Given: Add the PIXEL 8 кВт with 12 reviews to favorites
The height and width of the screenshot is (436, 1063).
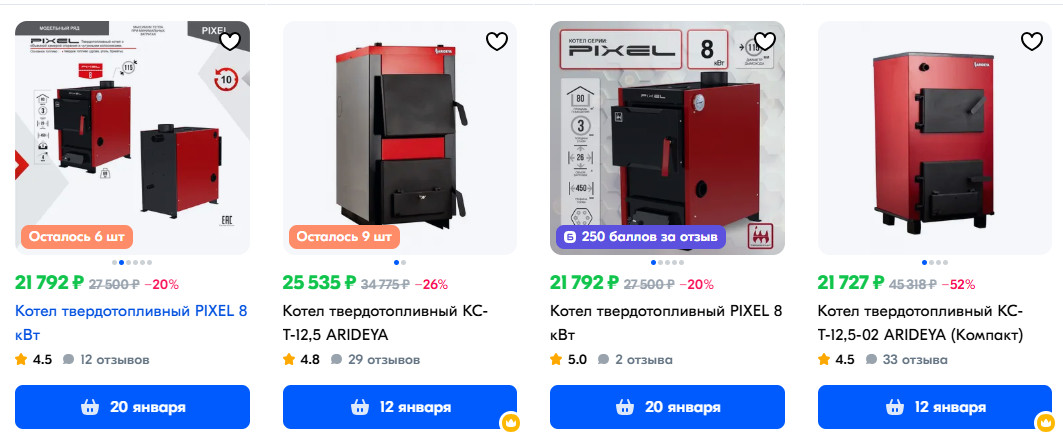Looking at the screenshot, I should [x=230, y=41].
